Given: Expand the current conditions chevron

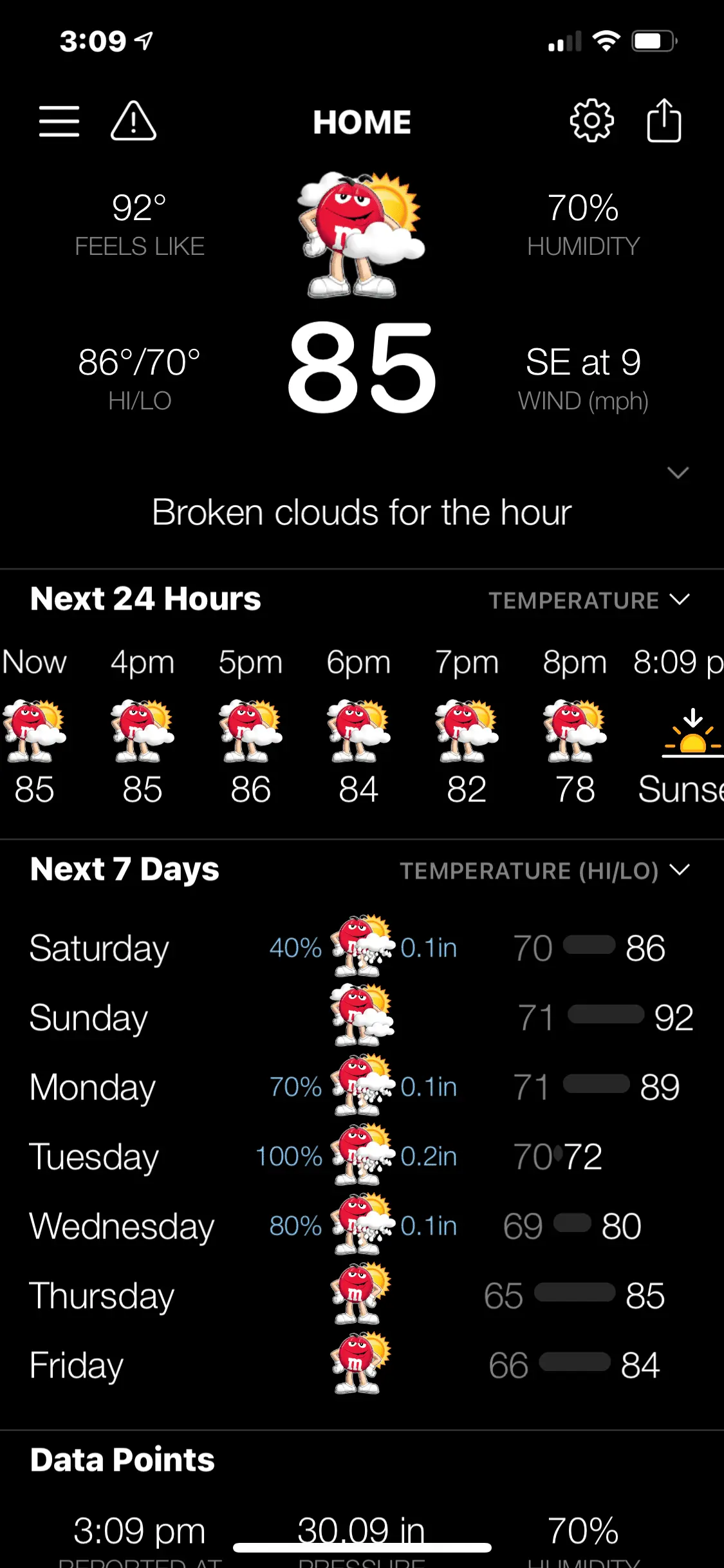Looking at the screenshot, I should click(678, 473).
